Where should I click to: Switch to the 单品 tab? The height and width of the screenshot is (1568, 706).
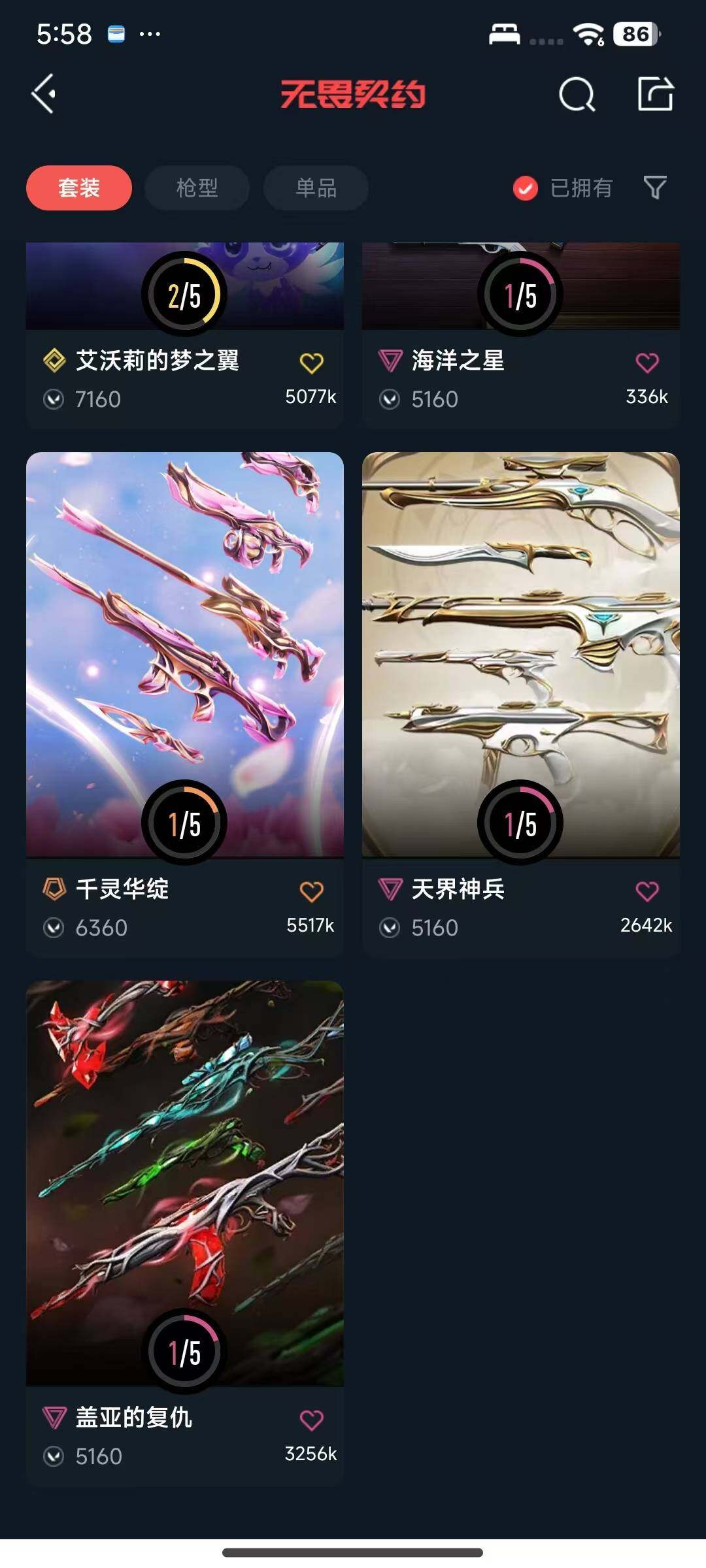pos(316,188)
